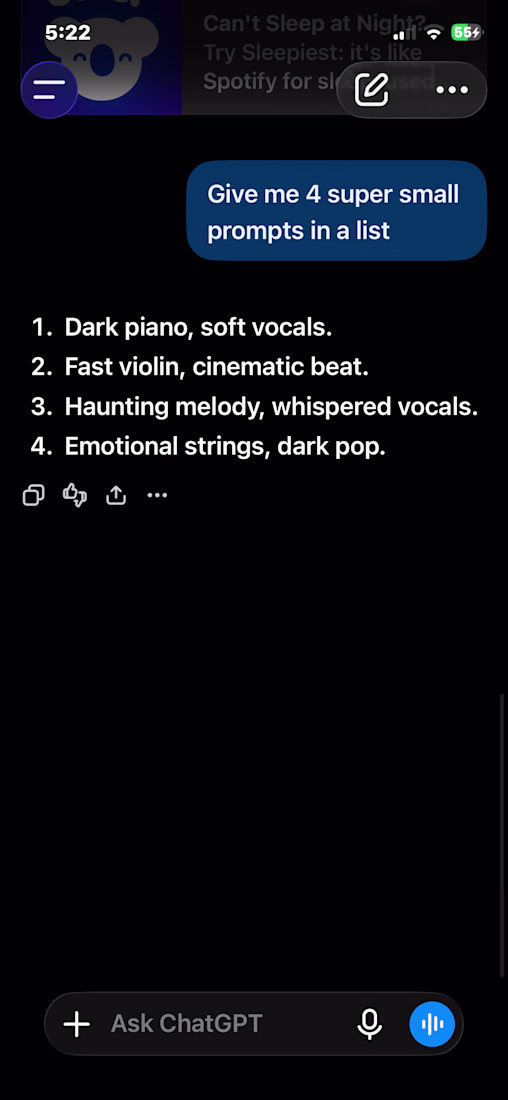The image size is (508, 1100).
Task: Share the response with the share icon
Action: [x=116, y=495]
